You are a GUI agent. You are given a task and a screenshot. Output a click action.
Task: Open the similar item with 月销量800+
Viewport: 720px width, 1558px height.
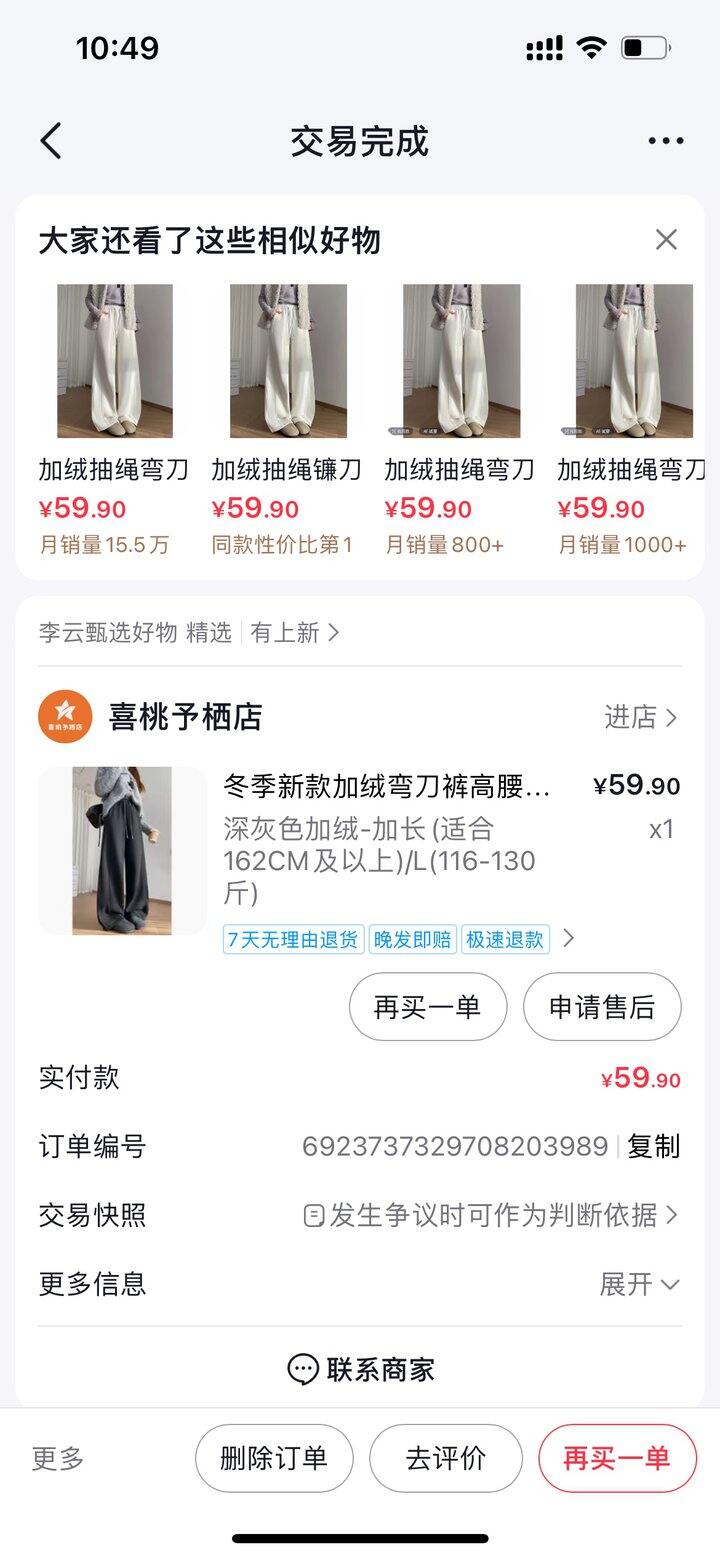[461, 362]
